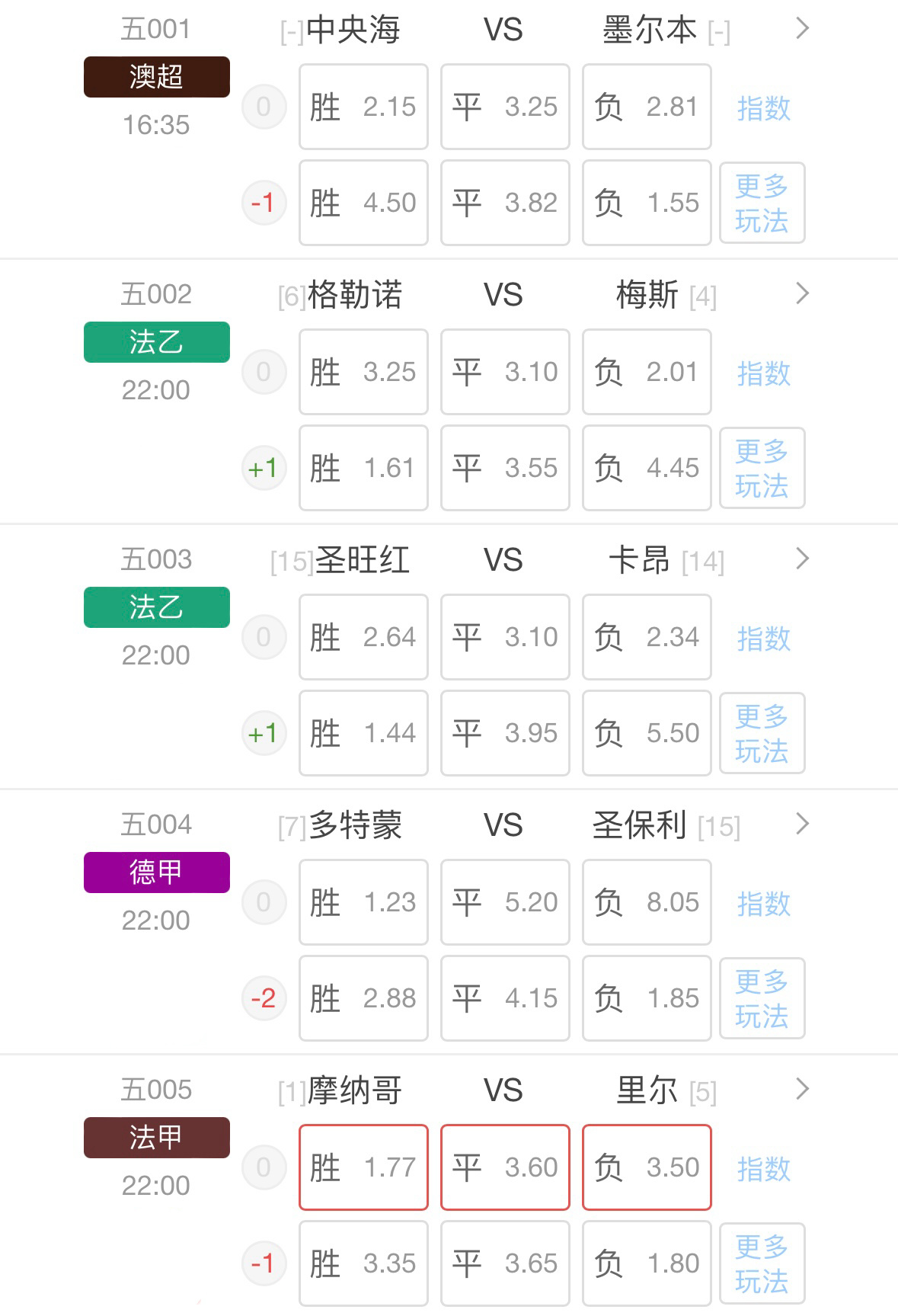Select 负 2.81 odds for 墨尔本
This screenshot has width=898, height=1316.
pos(646,107)
